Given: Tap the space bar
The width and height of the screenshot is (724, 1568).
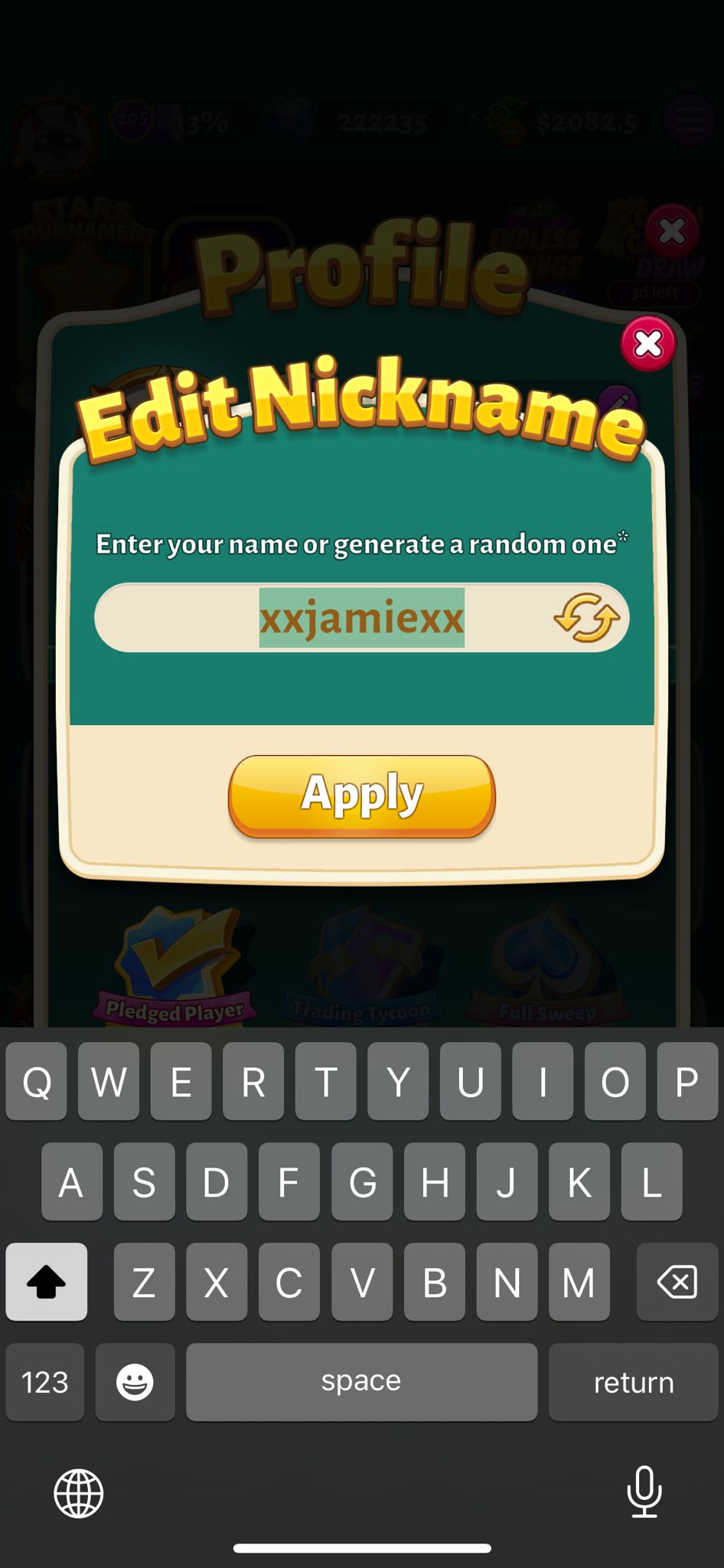Looking at the screenshot, I should [x=361, y=1382].
